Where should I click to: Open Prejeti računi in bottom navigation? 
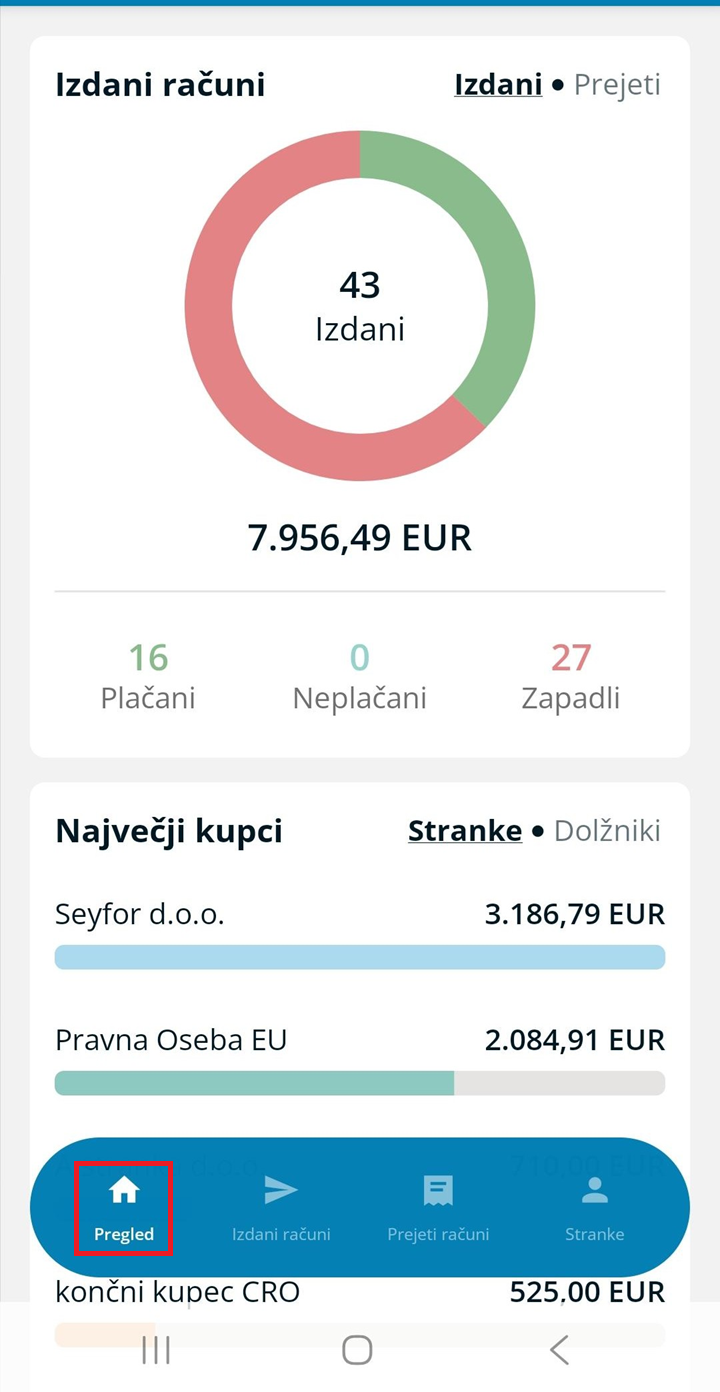coord(438,1207)
